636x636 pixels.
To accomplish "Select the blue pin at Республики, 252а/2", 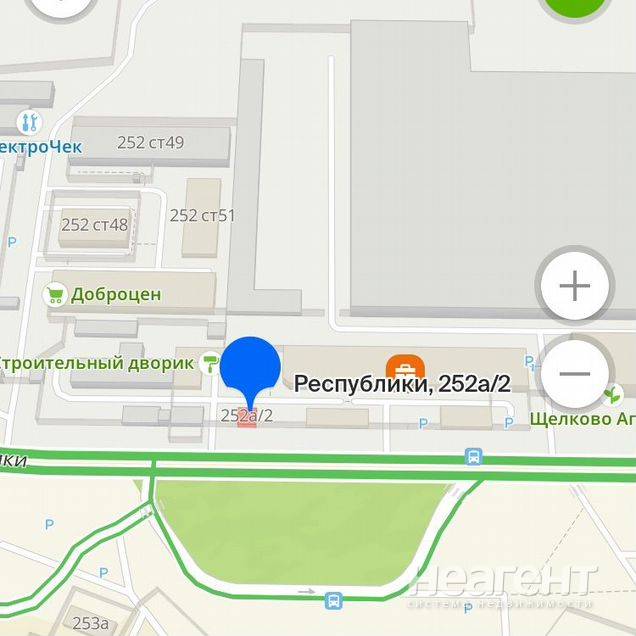I will pyautogui.click(x=248, y=369).
